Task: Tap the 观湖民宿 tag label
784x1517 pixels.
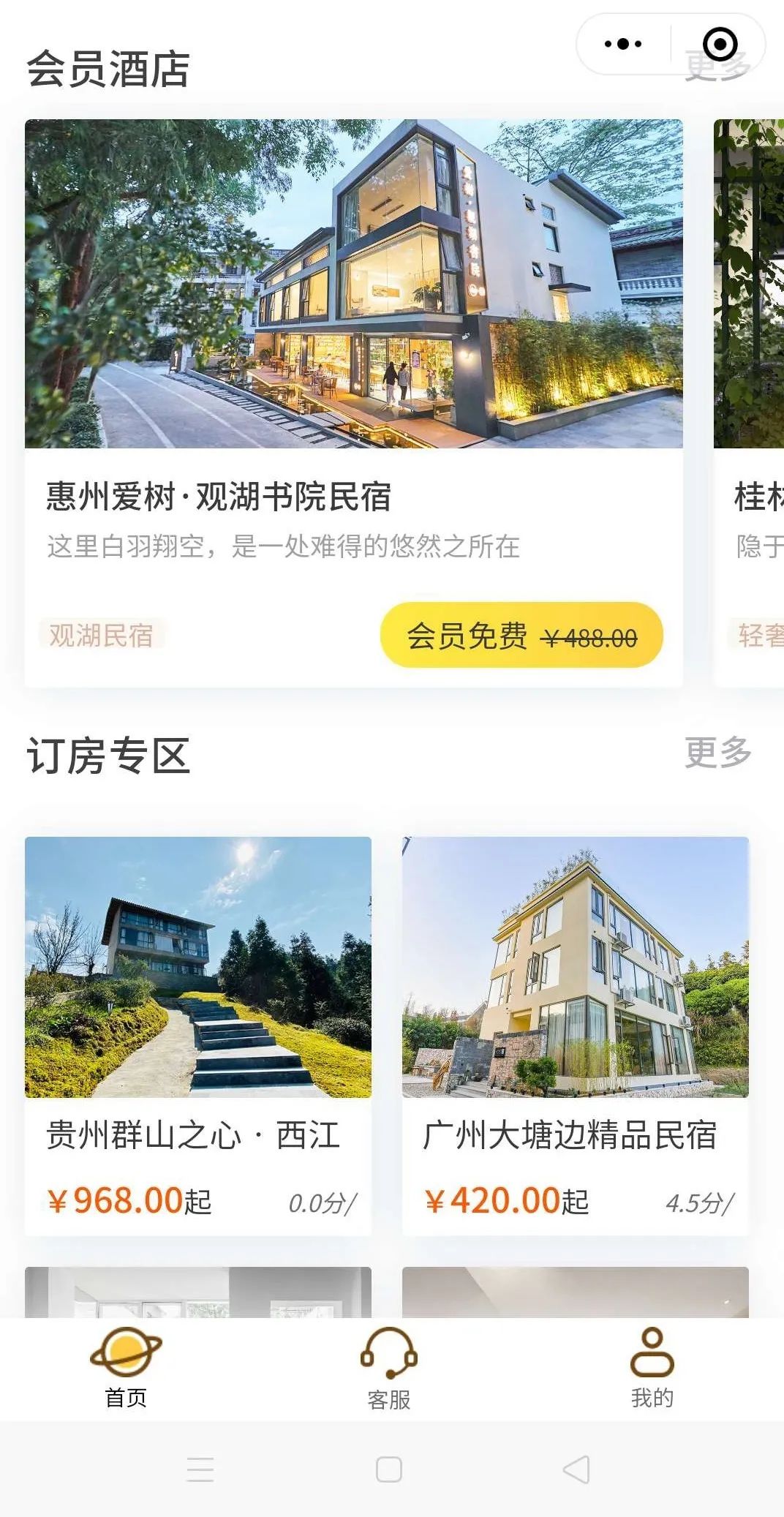Action: point(100,636)
